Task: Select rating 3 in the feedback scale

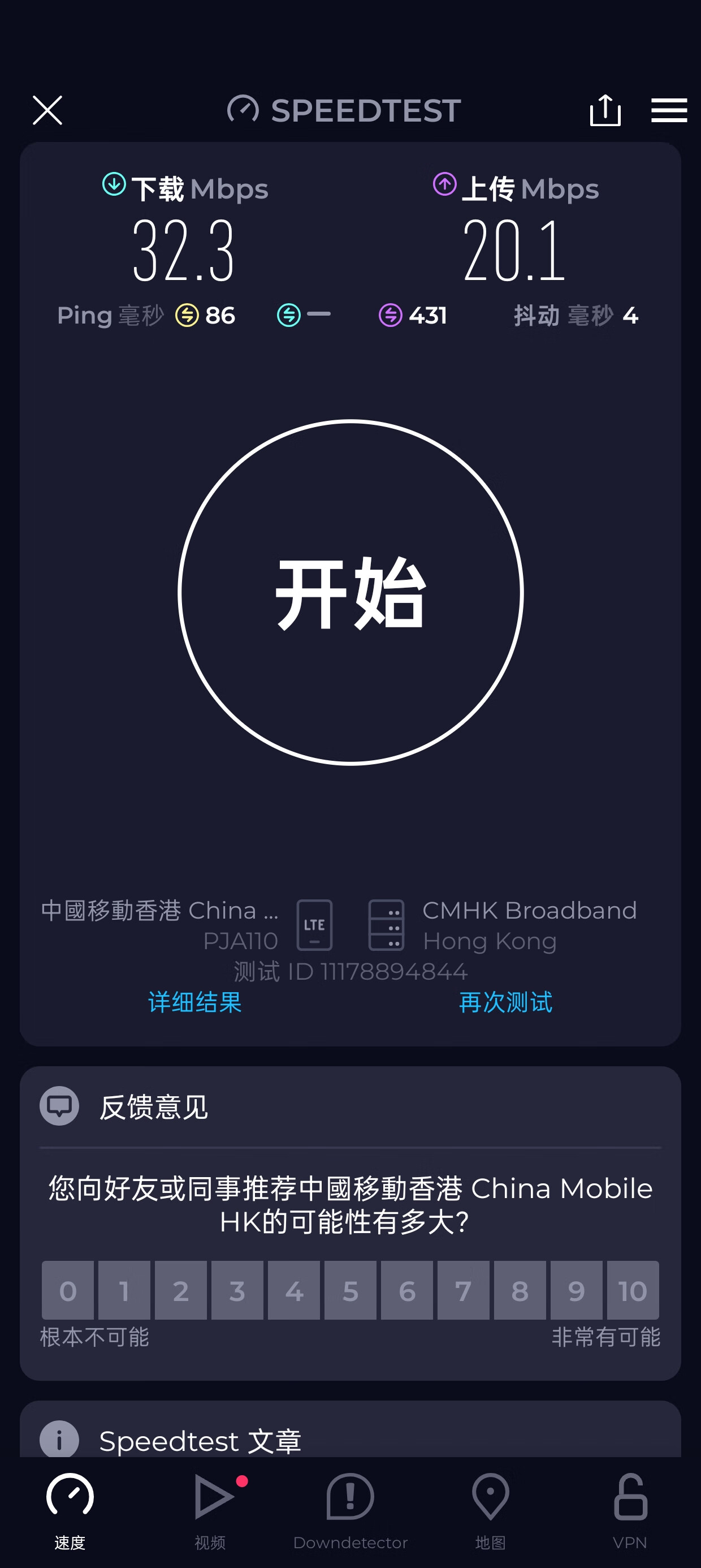Action: point(237,1290)
